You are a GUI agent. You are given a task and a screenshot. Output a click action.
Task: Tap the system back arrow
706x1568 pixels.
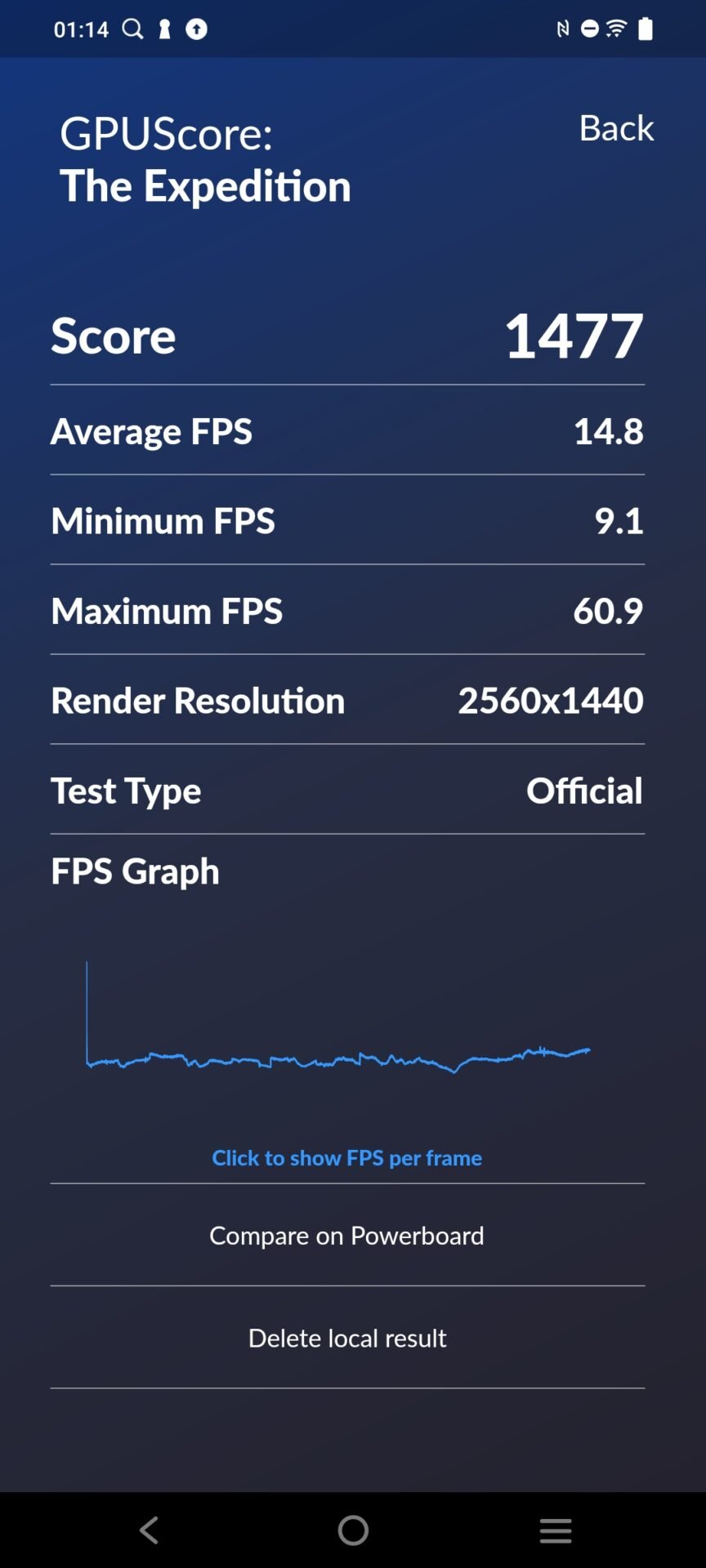tap(150, 1530)
